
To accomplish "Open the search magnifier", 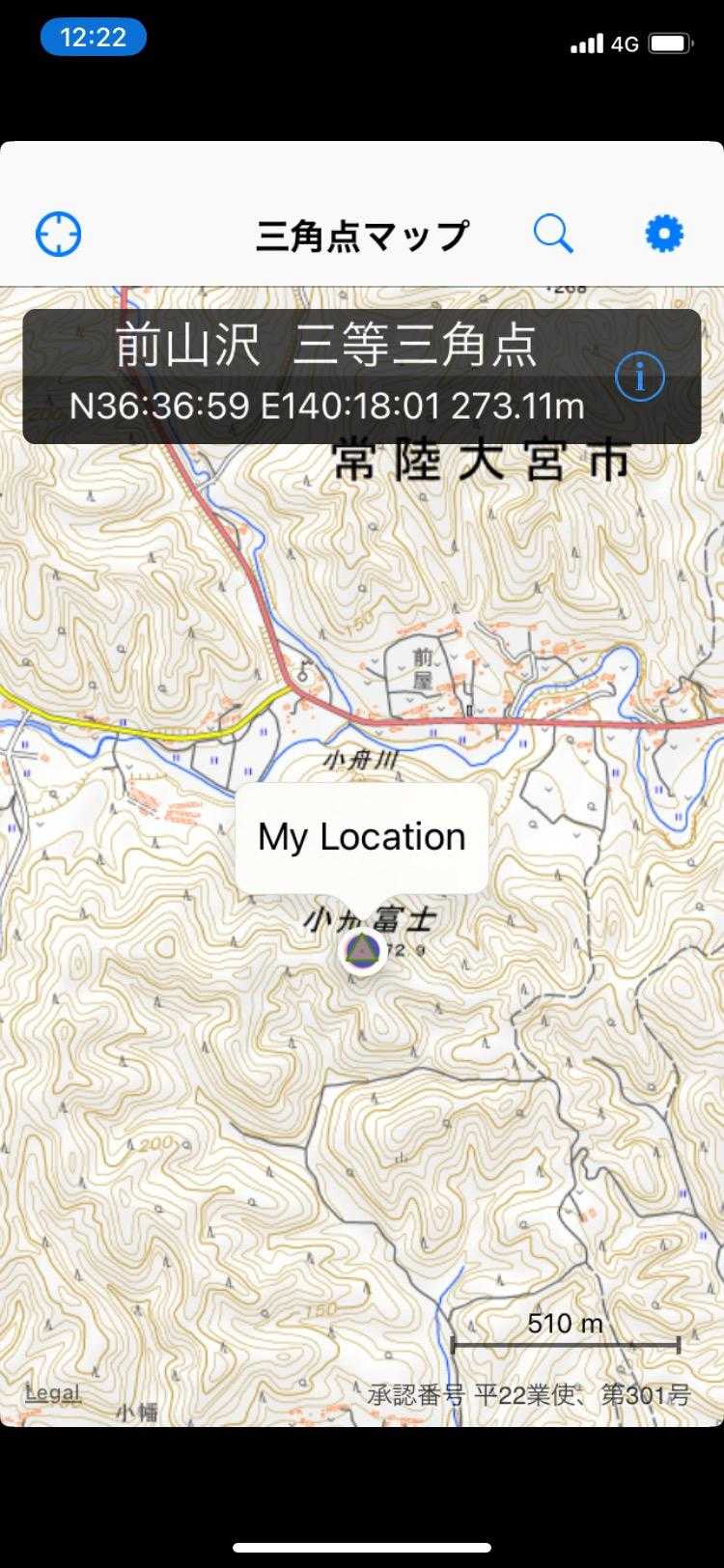I will point(553,234).
